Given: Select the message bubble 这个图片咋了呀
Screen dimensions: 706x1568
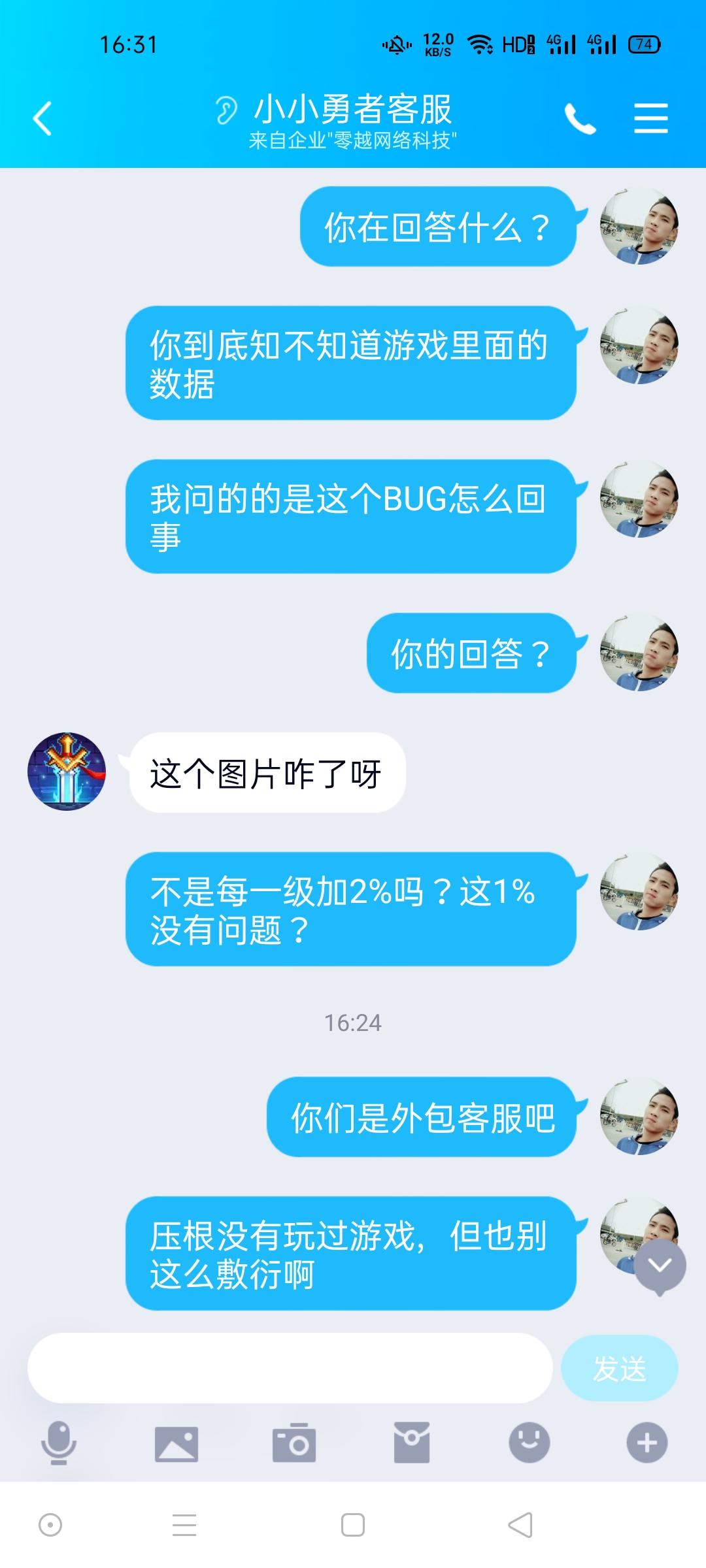Looking at the screenshot, I should point(264,772).
